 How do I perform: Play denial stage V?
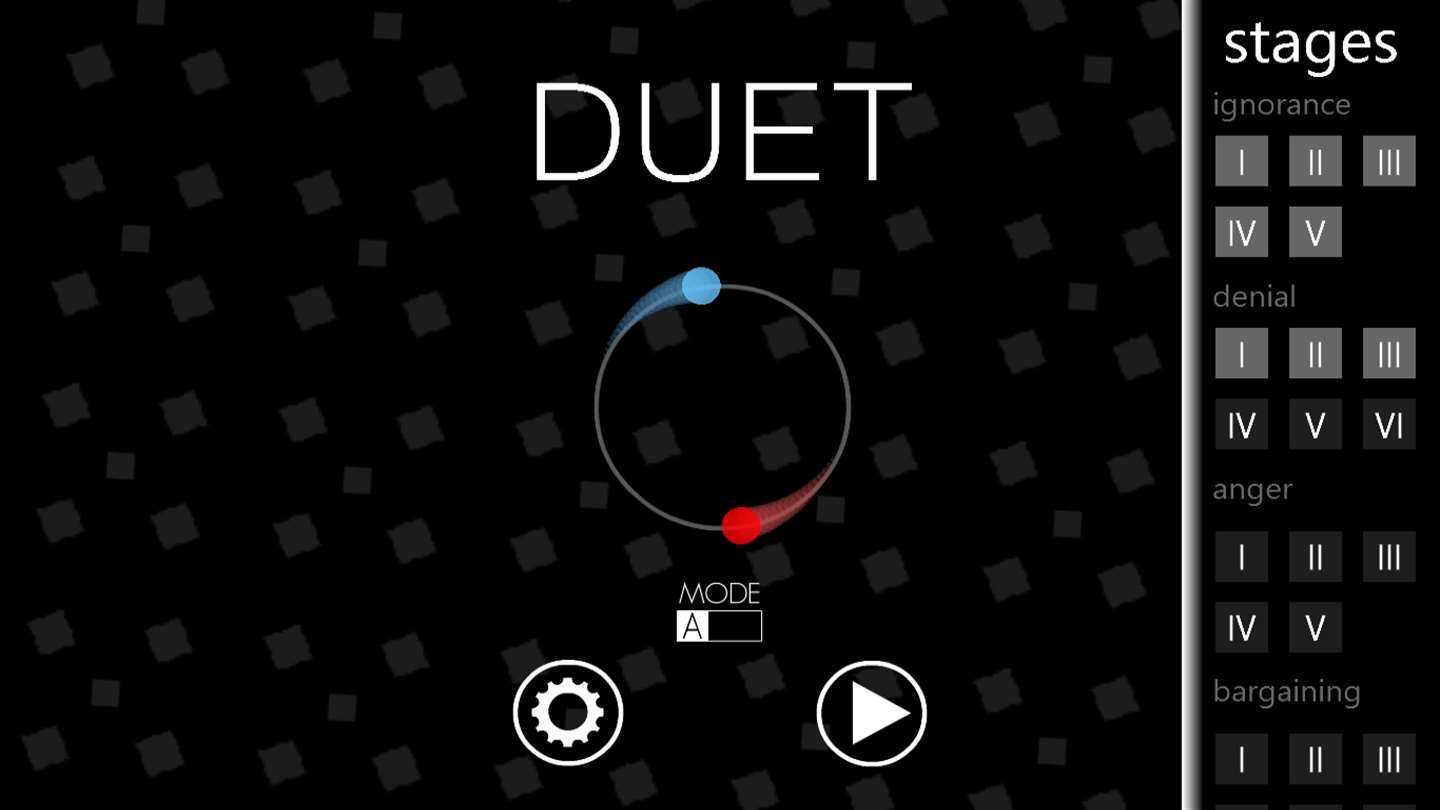coord(1315,425)
